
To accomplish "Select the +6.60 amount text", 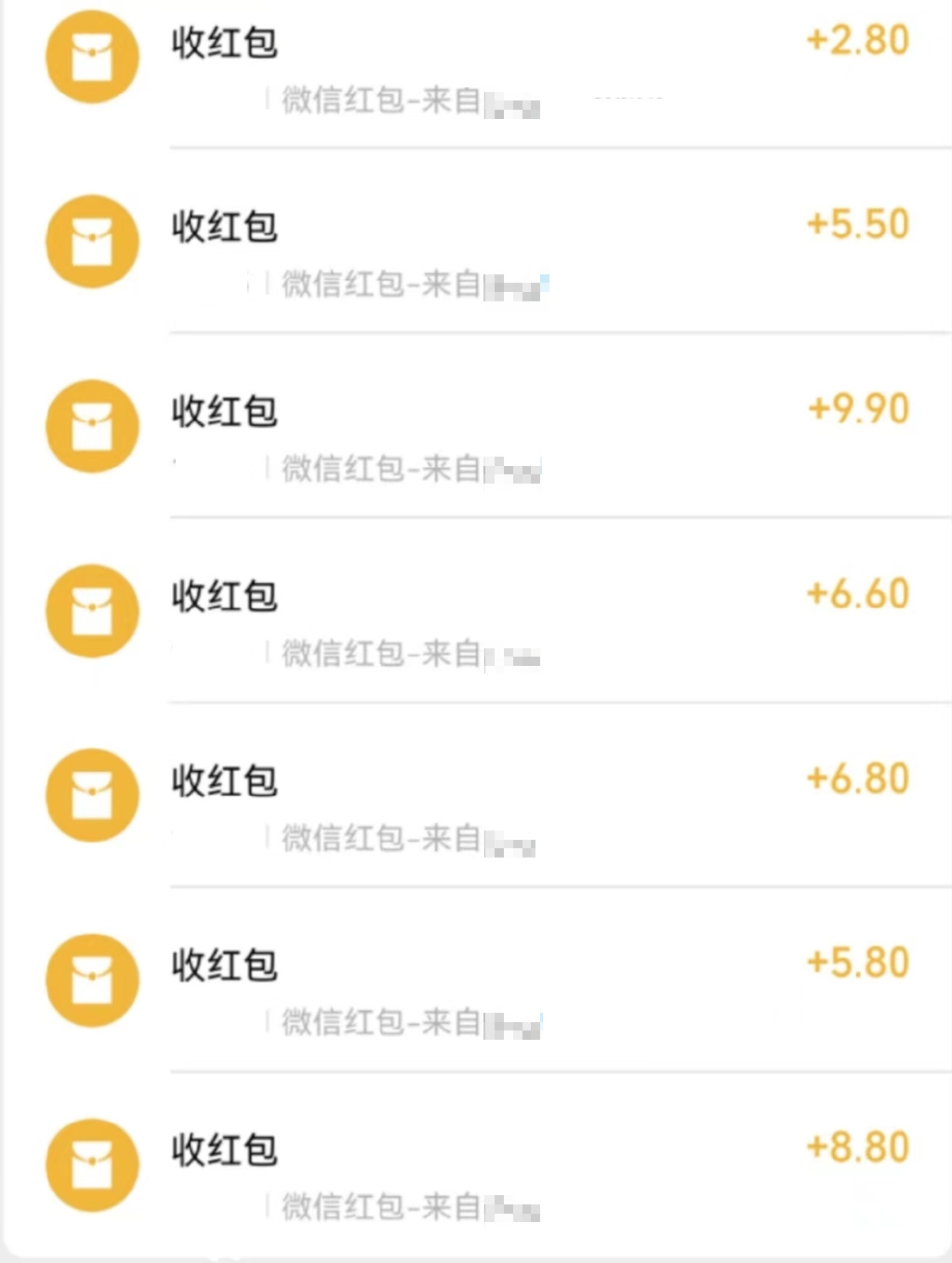I will click(857, 592).
